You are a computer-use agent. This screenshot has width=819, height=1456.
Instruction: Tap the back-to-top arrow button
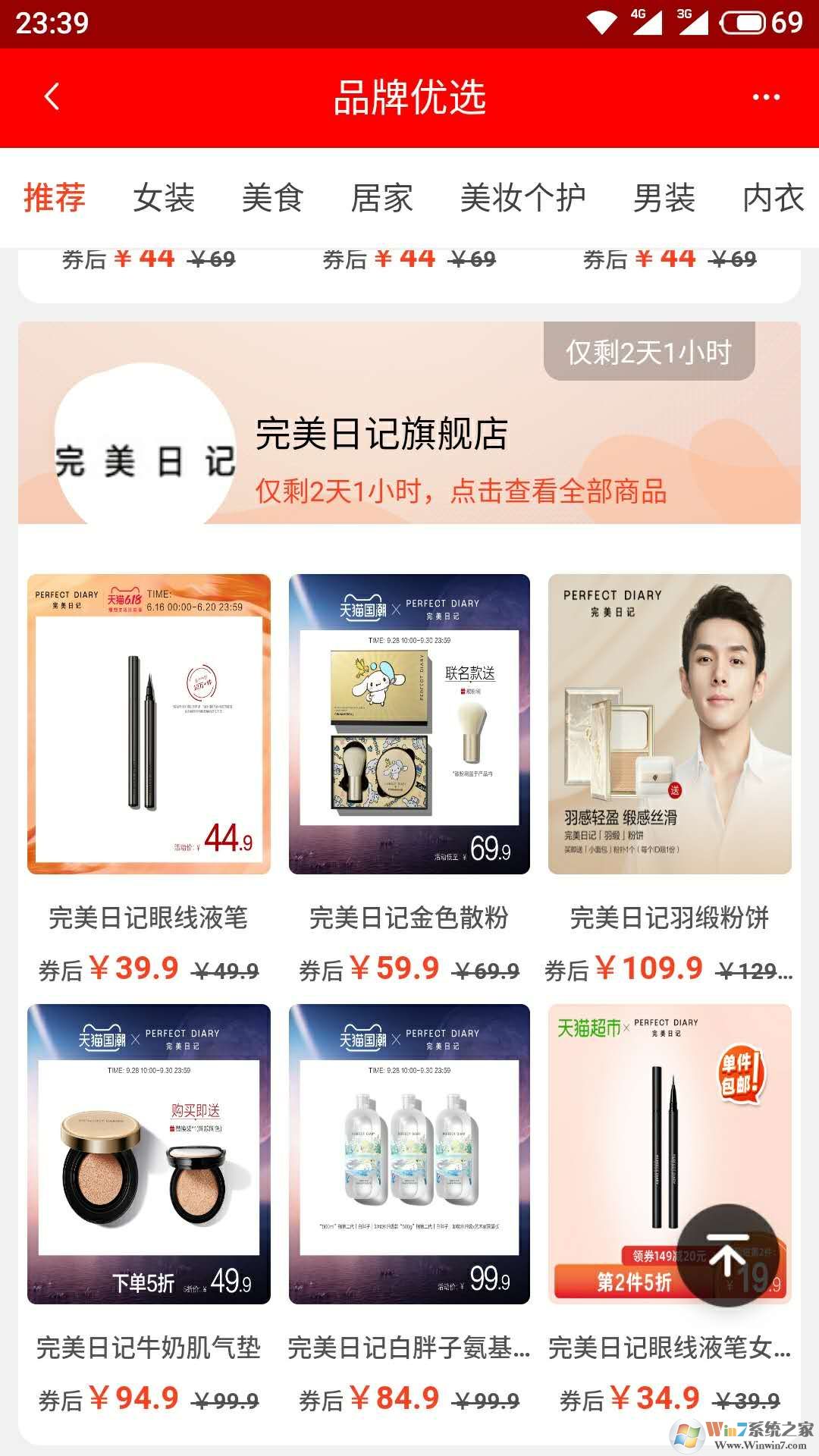click(x=728, y=1255)
